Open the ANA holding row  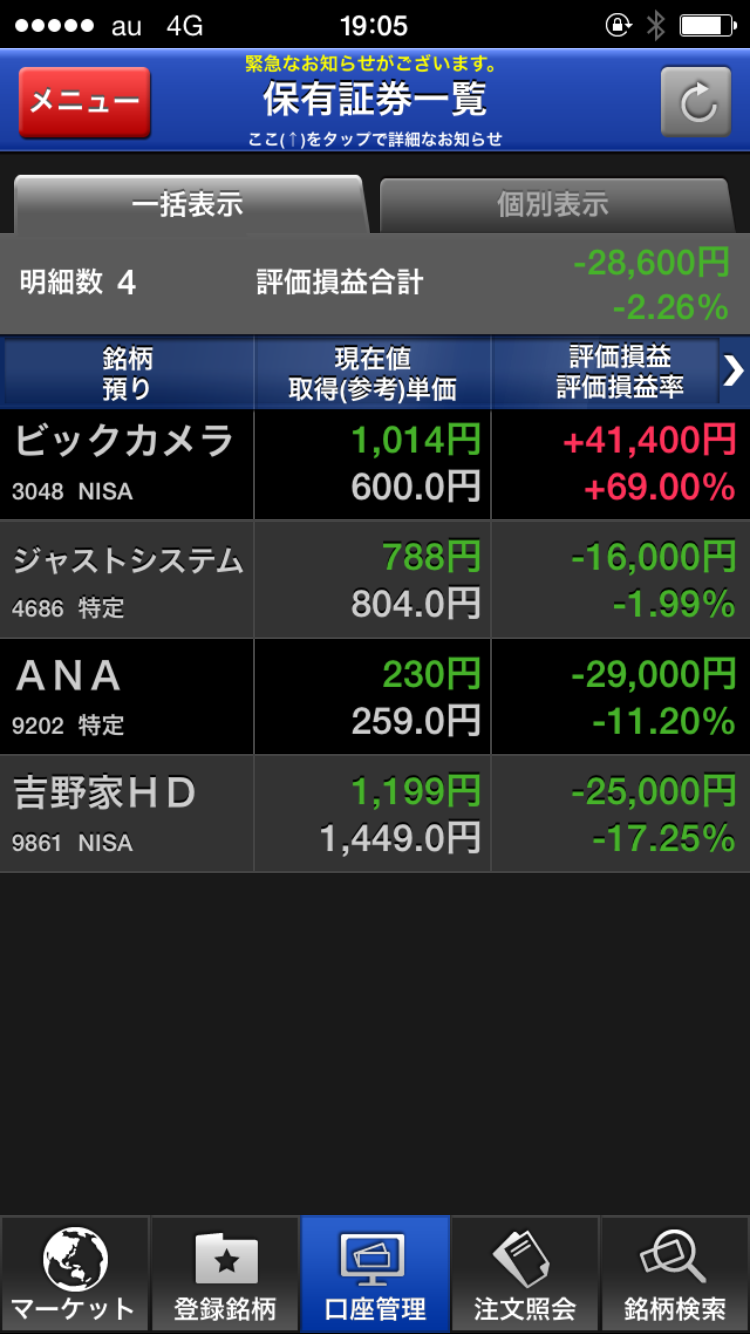(x=375, y=697)
